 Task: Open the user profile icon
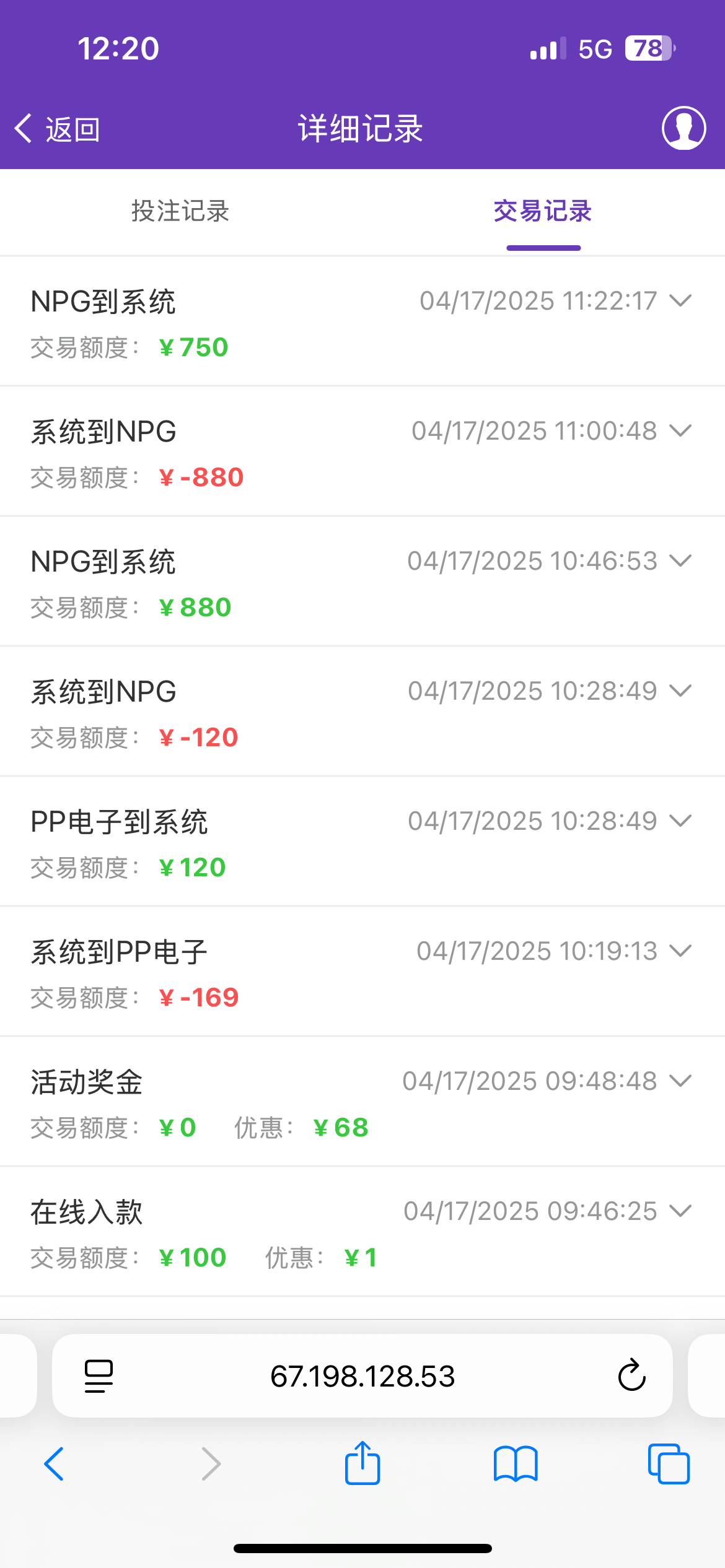[x=683, y=128]
